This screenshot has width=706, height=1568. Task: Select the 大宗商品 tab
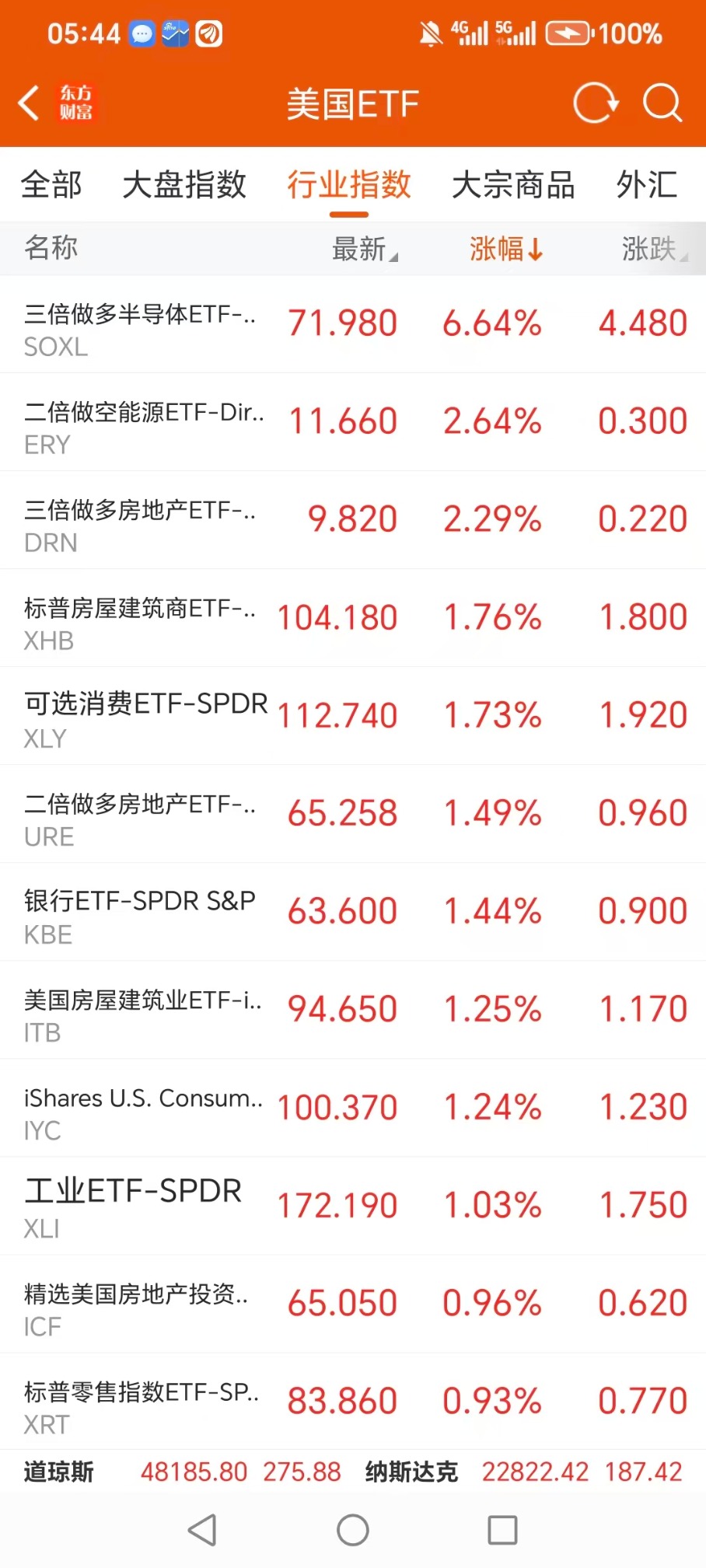pos(513,185)
